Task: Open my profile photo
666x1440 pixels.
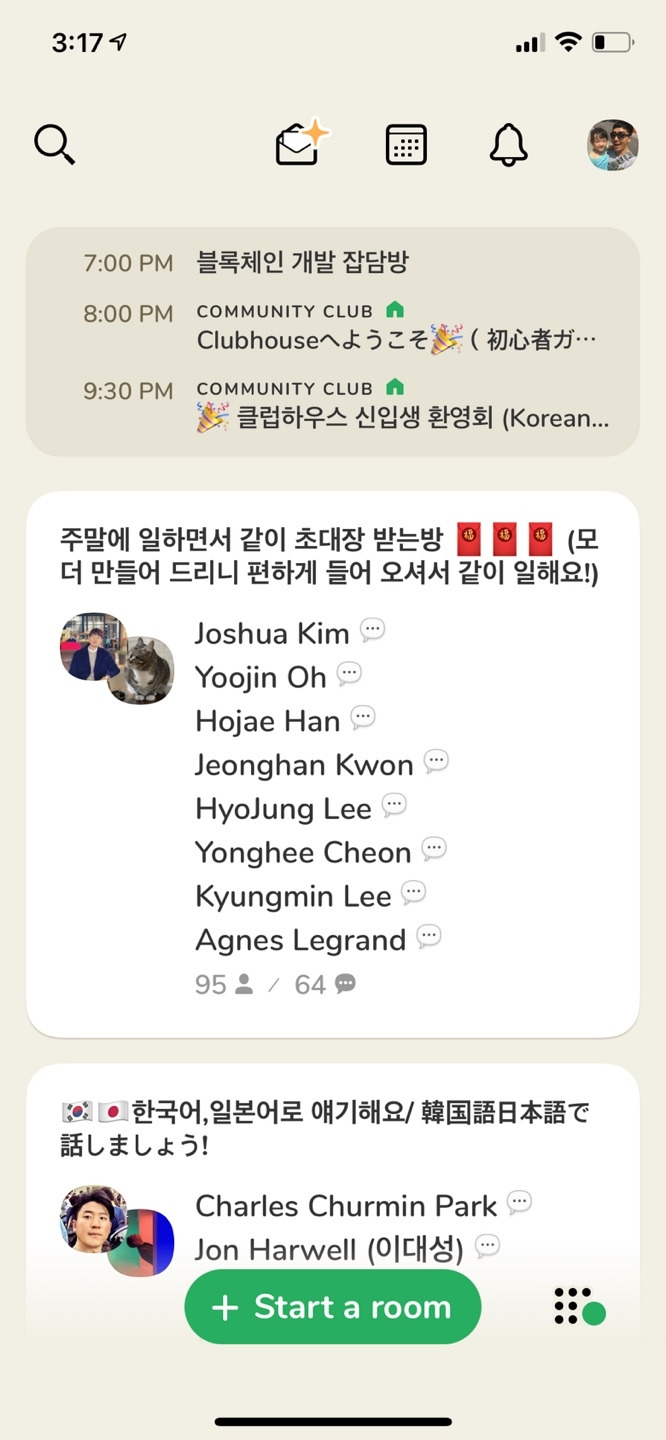Action: [612, 145]
